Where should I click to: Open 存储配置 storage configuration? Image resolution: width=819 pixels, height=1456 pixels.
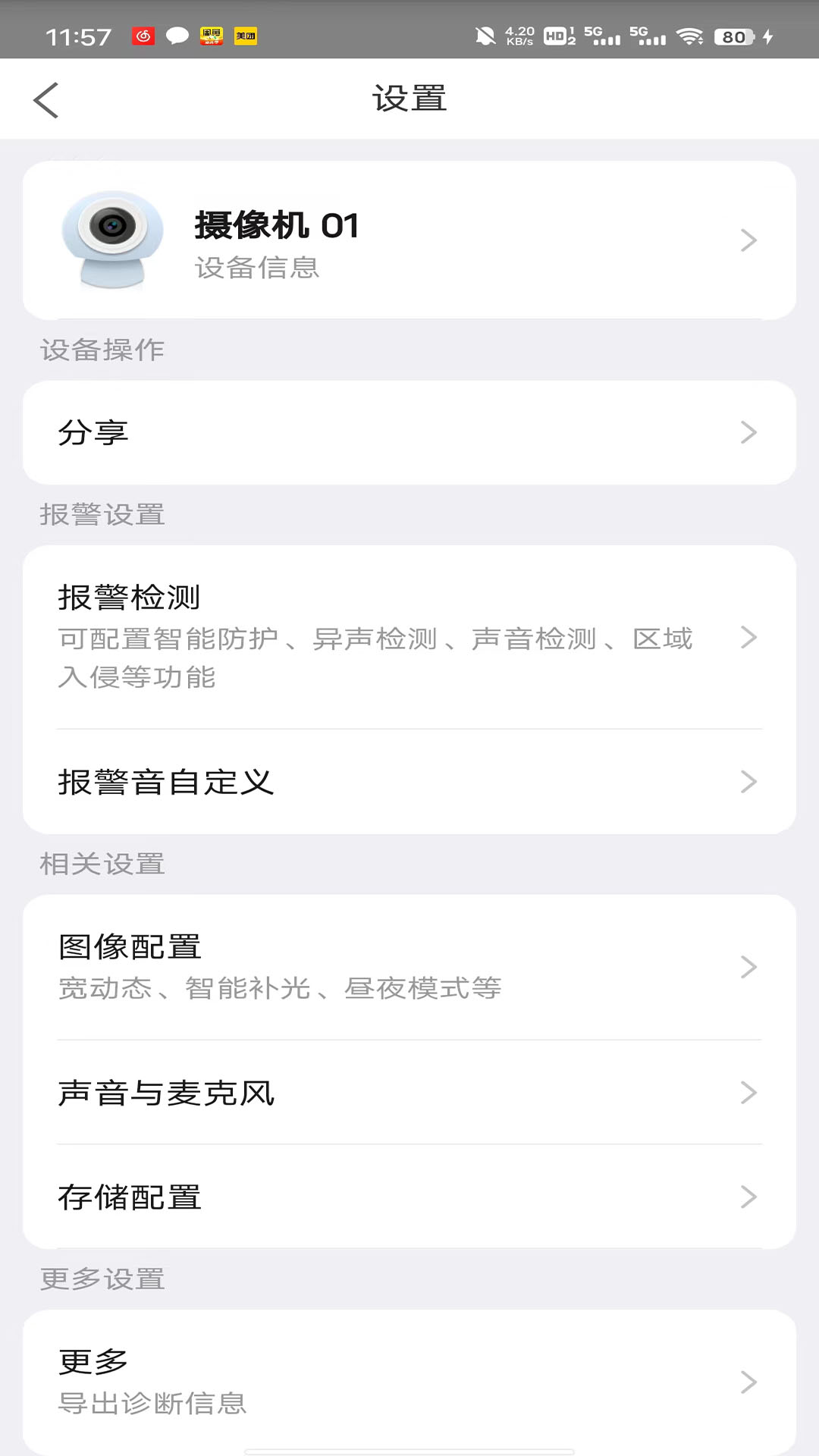coord(409,1198)
